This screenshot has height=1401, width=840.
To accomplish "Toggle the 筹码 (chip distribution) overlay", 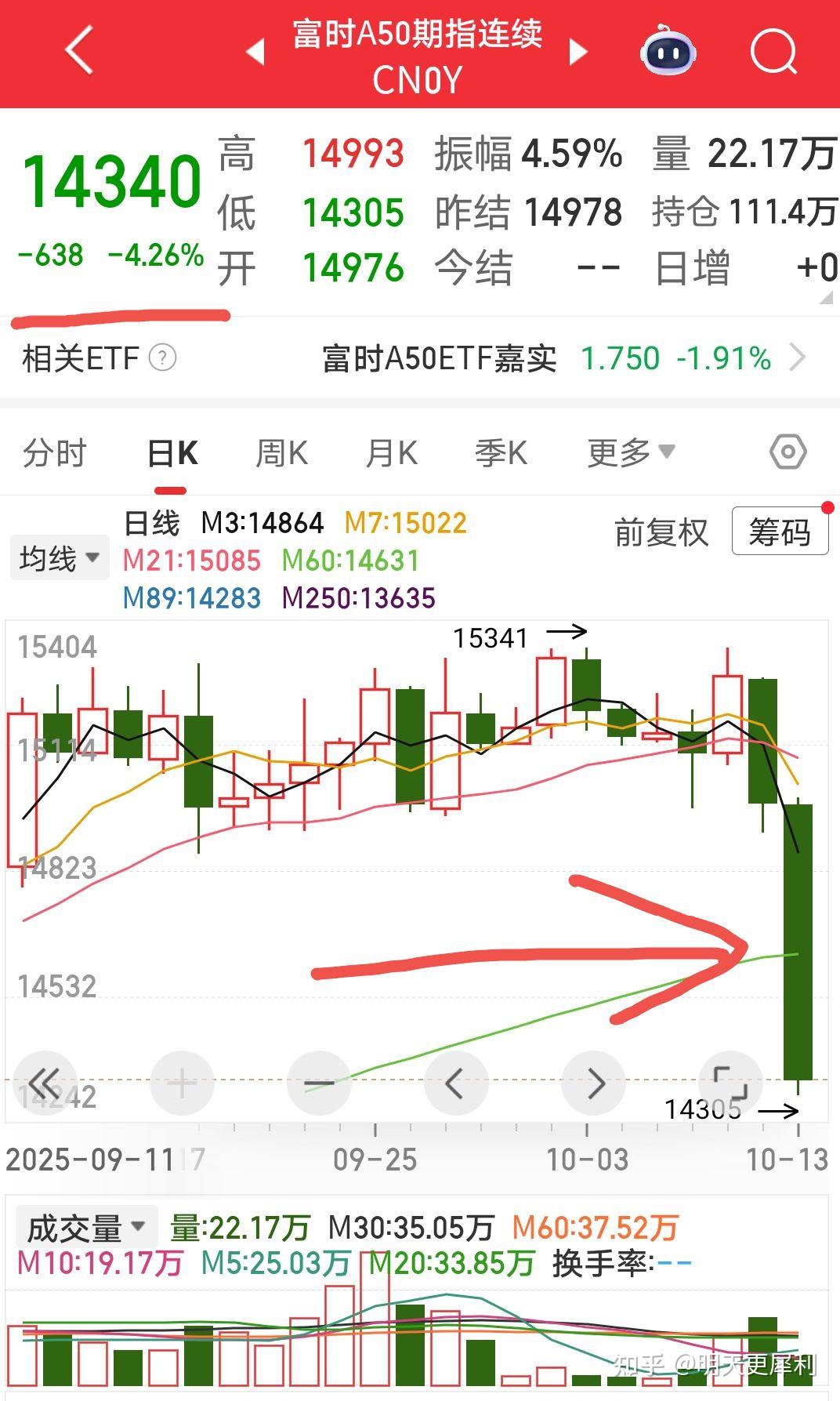I will pos(779,530).
